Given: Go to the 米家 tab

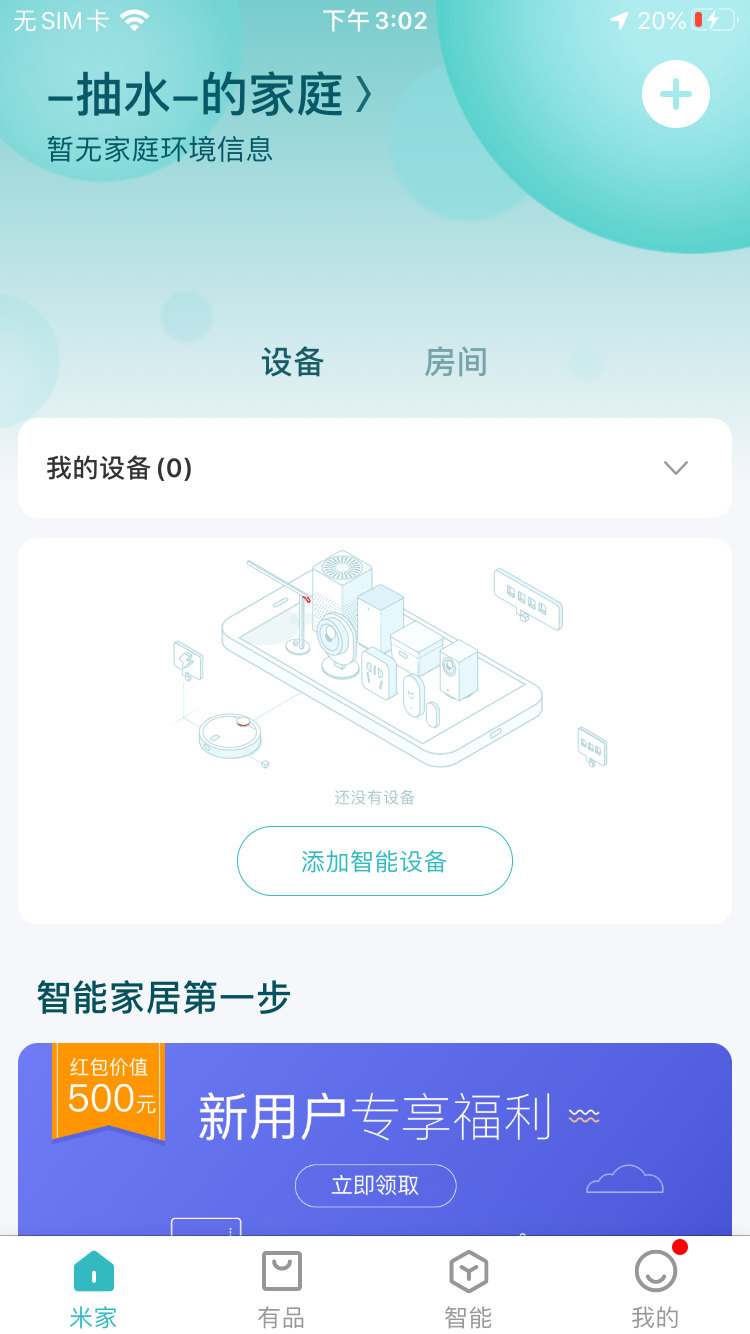Looking at the screenshot, I should point(94,1288).
